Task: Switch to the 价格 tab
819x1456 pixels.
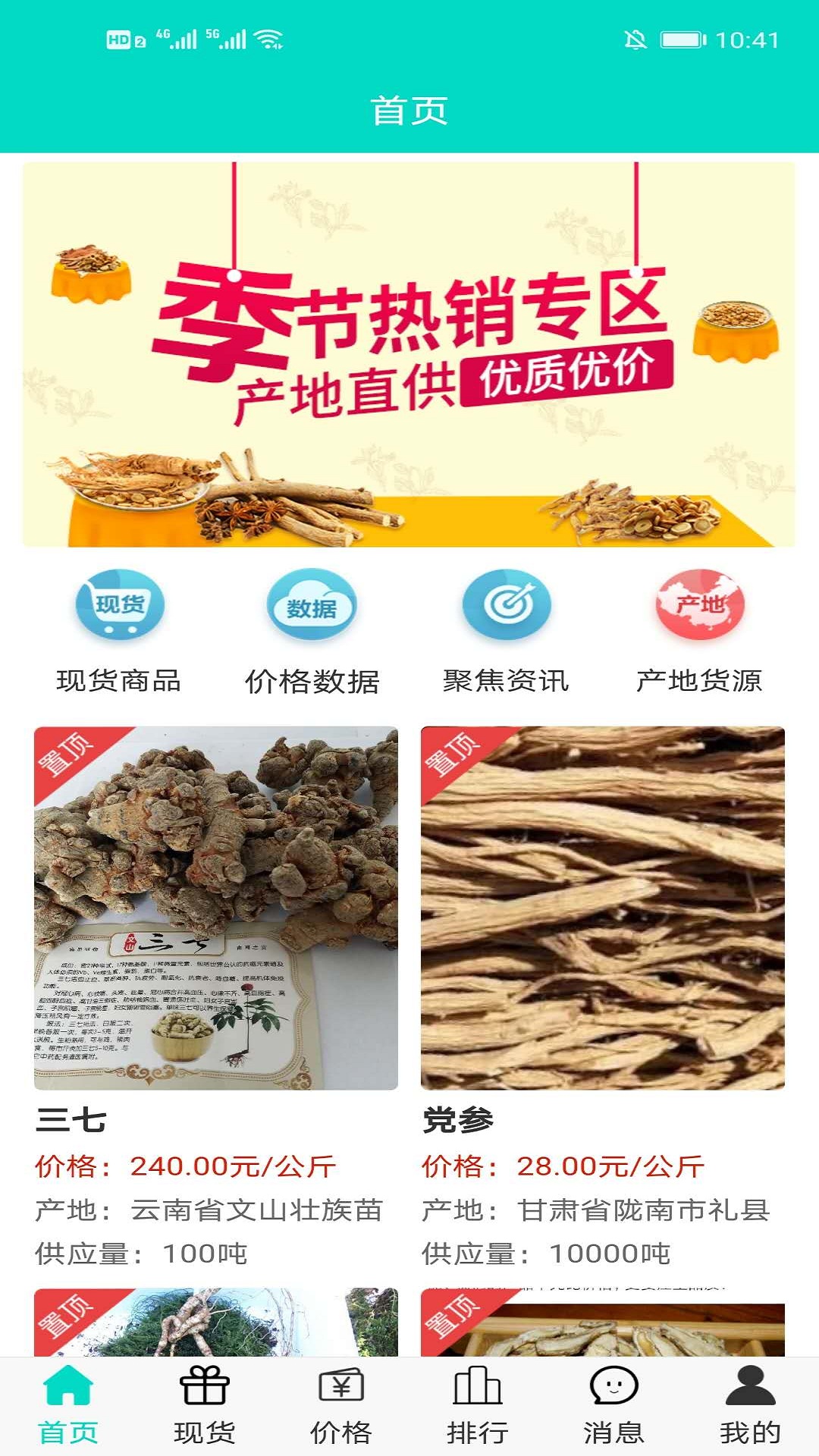Action: coord(341,1405)
